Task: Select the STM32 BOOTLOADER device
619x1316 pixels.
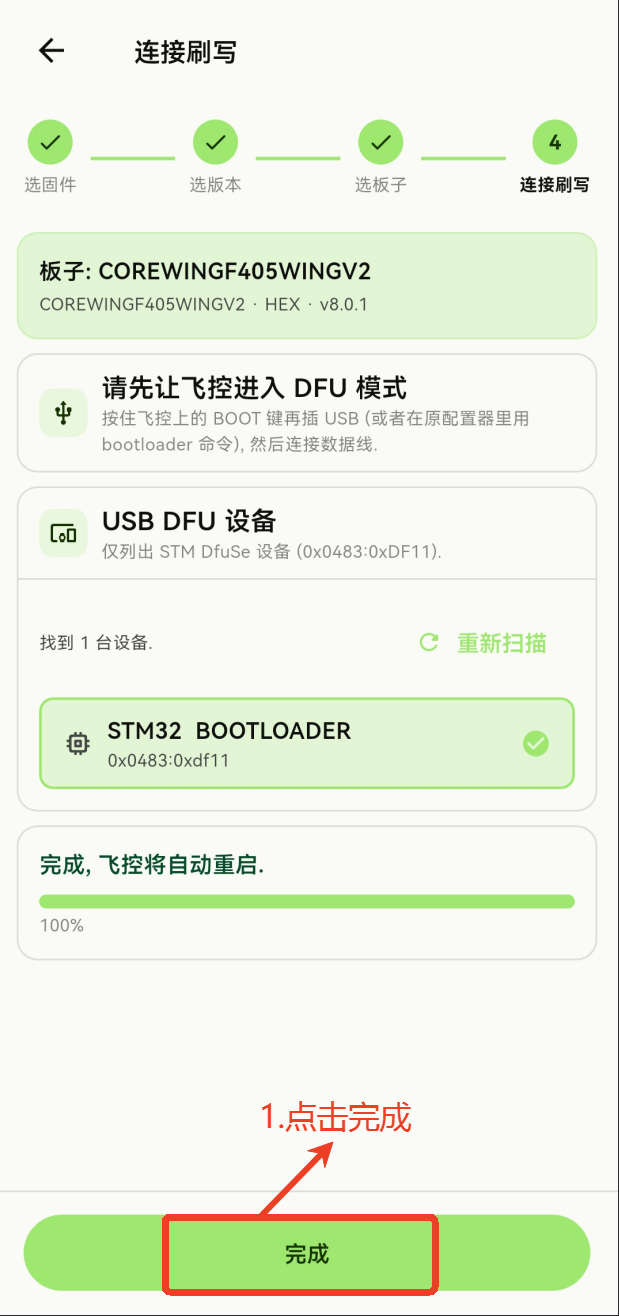Action: (x=307, y=743)
